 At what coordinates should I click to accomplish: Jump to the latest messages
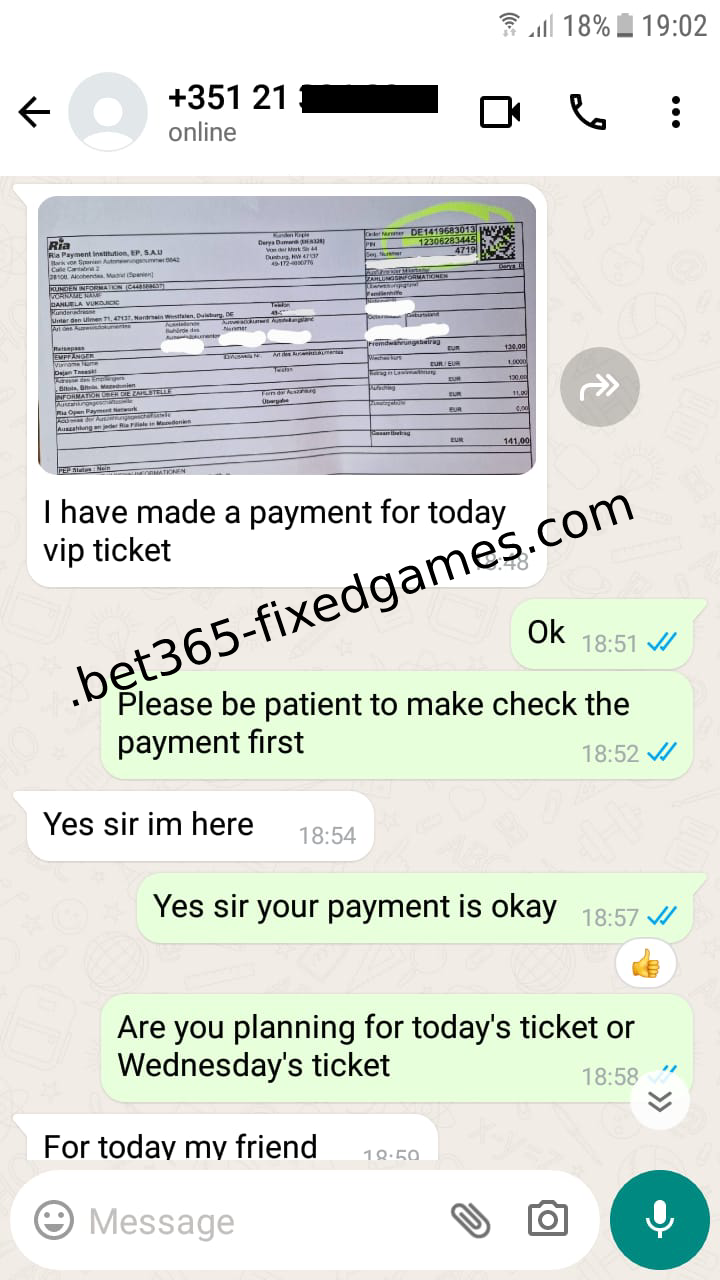point(660,1101)
